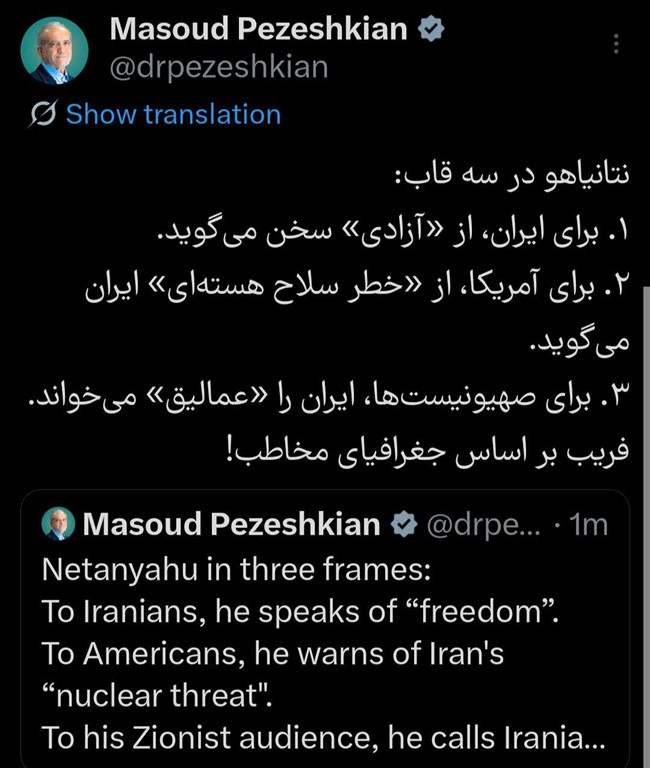Viewport: 650px width, 768px height.
Task: Open the @drpezeshkian handle under the name
Action: 218,67
